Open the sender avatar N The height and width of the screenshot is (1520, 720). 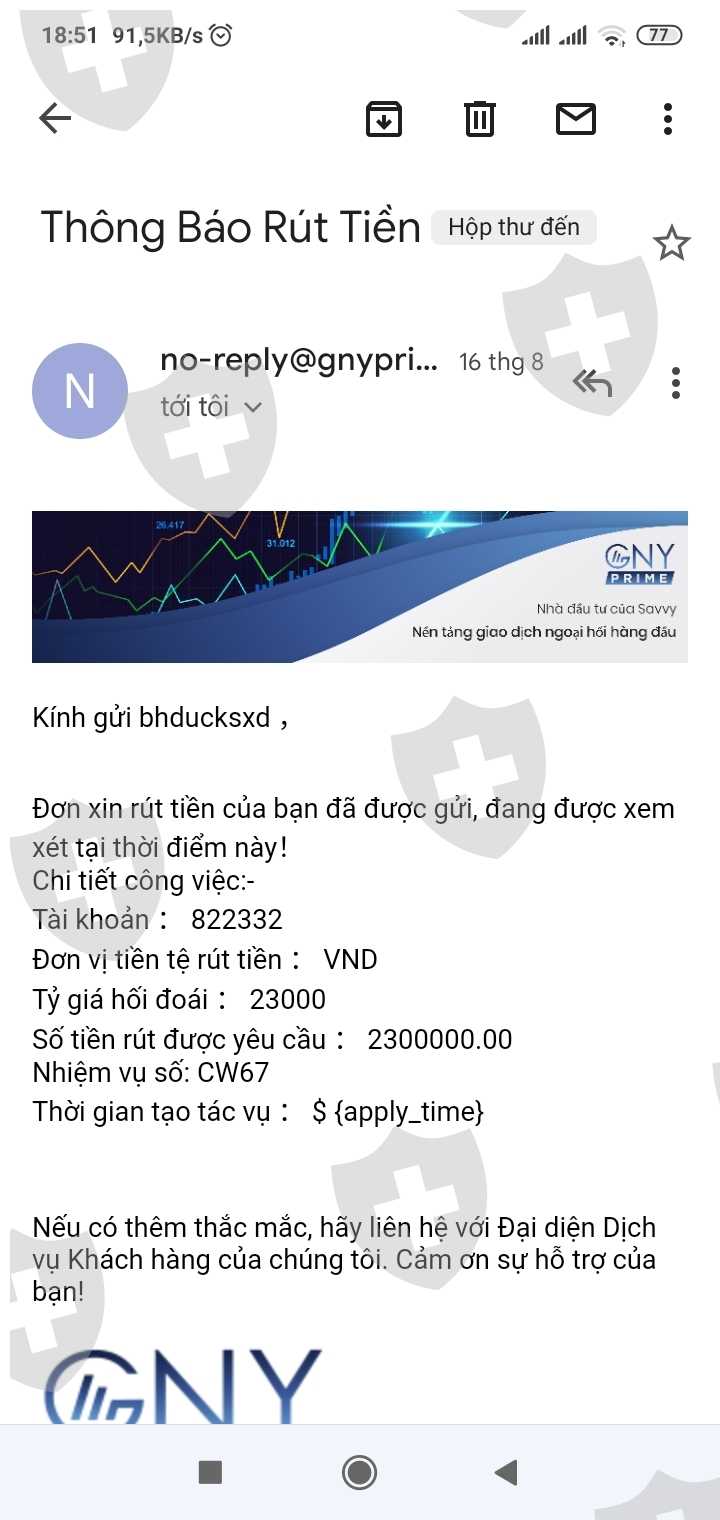point(80,391)
